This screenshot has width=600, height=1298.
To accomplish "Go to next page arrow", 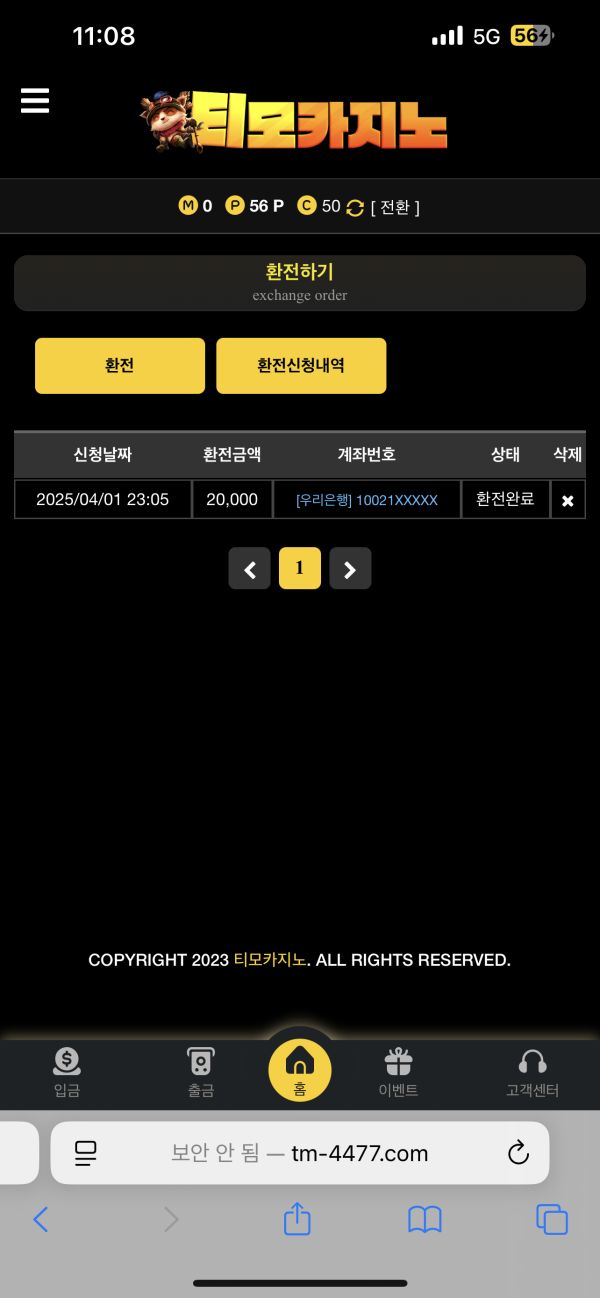I will [x=350, y=569].
